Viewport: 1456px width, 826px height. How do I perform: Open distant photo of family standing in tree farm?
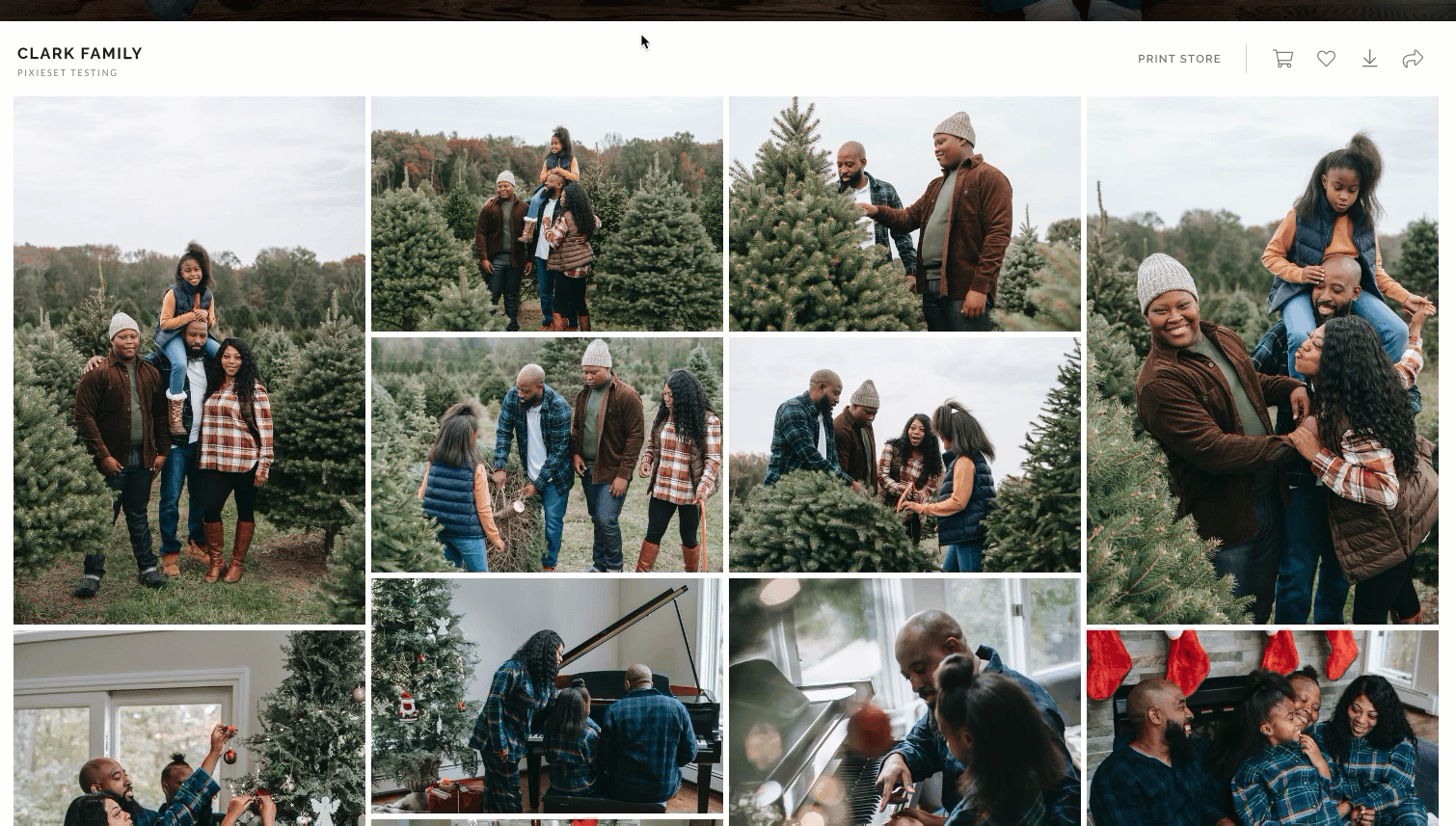point(547,213)
